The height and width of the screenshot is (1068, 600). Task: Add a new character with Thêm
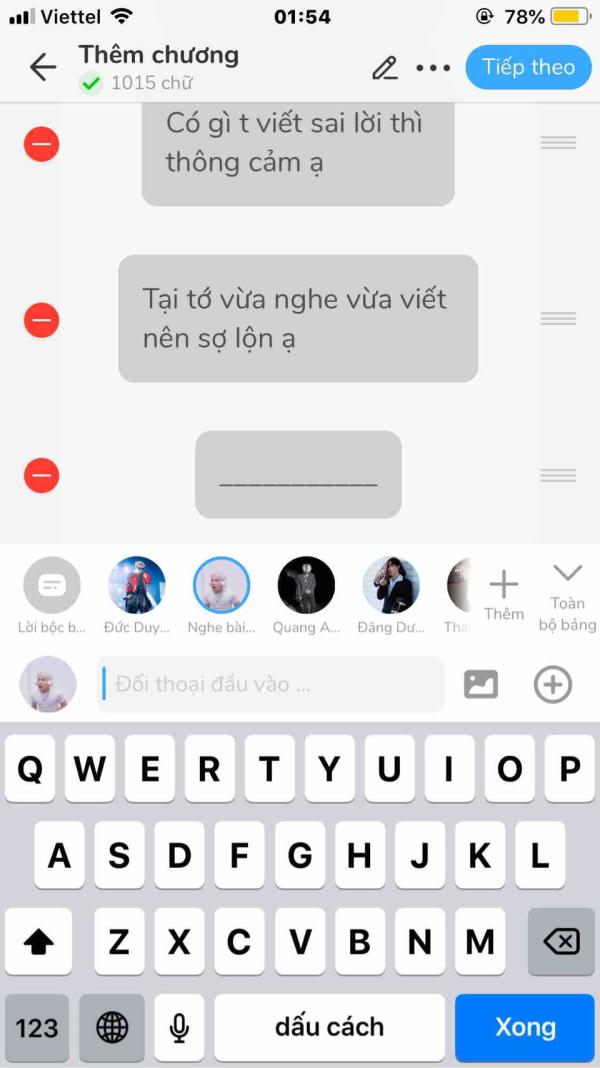click(504, 594)
